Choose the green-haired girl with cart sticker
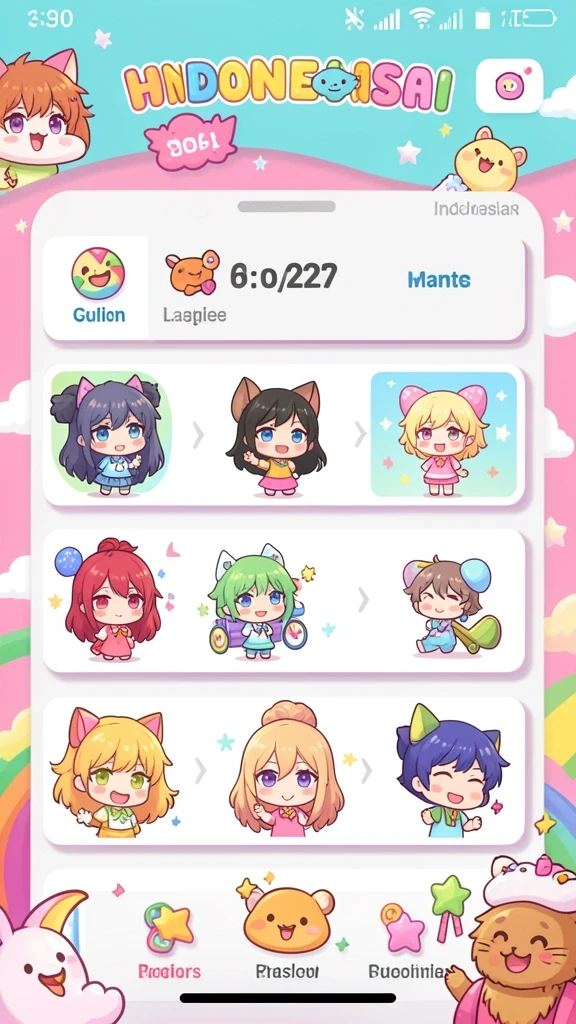The height and width of the screenshot is (1024, 576). tap(259, 601)
